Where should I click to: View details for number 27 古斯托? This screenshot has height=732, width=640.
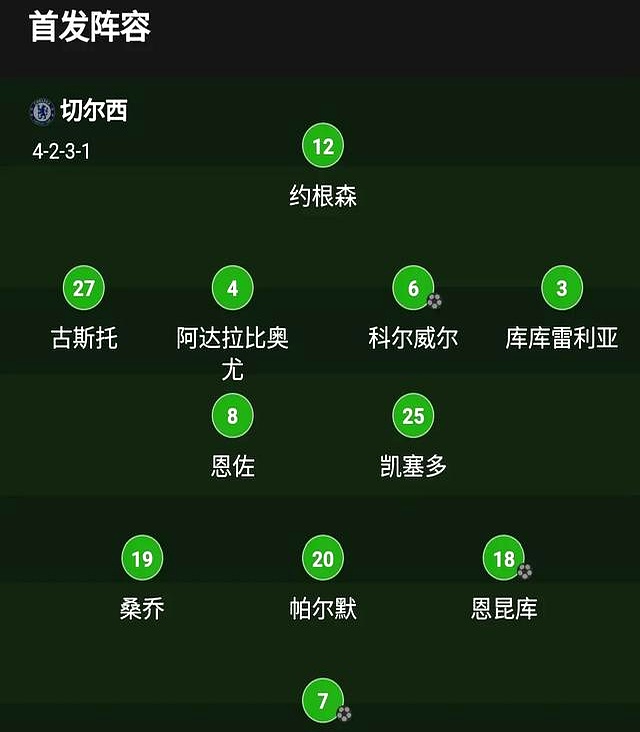(x=83, y=289)
